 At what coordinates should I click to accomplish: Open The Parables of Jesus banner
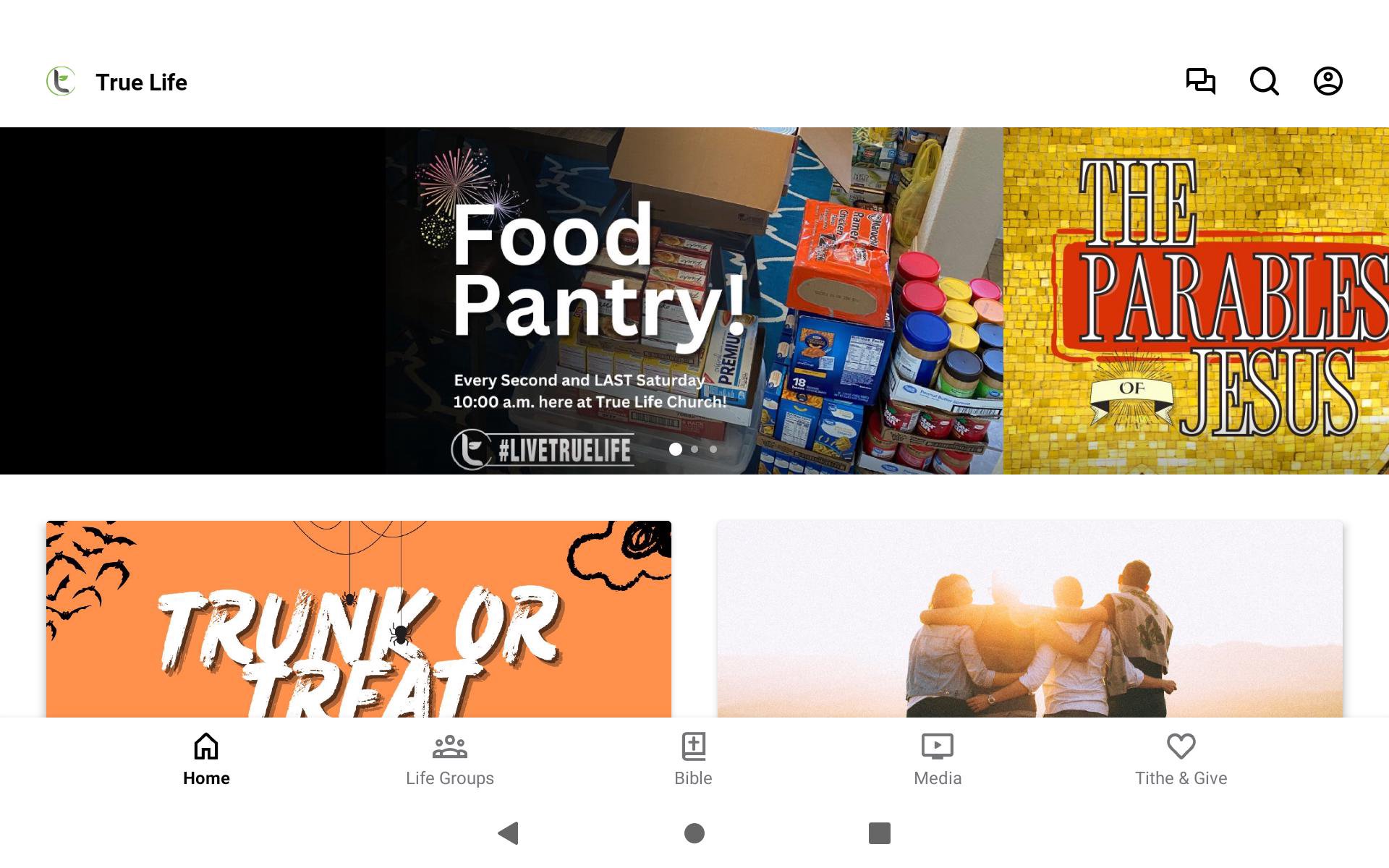tap(1195, 300)
